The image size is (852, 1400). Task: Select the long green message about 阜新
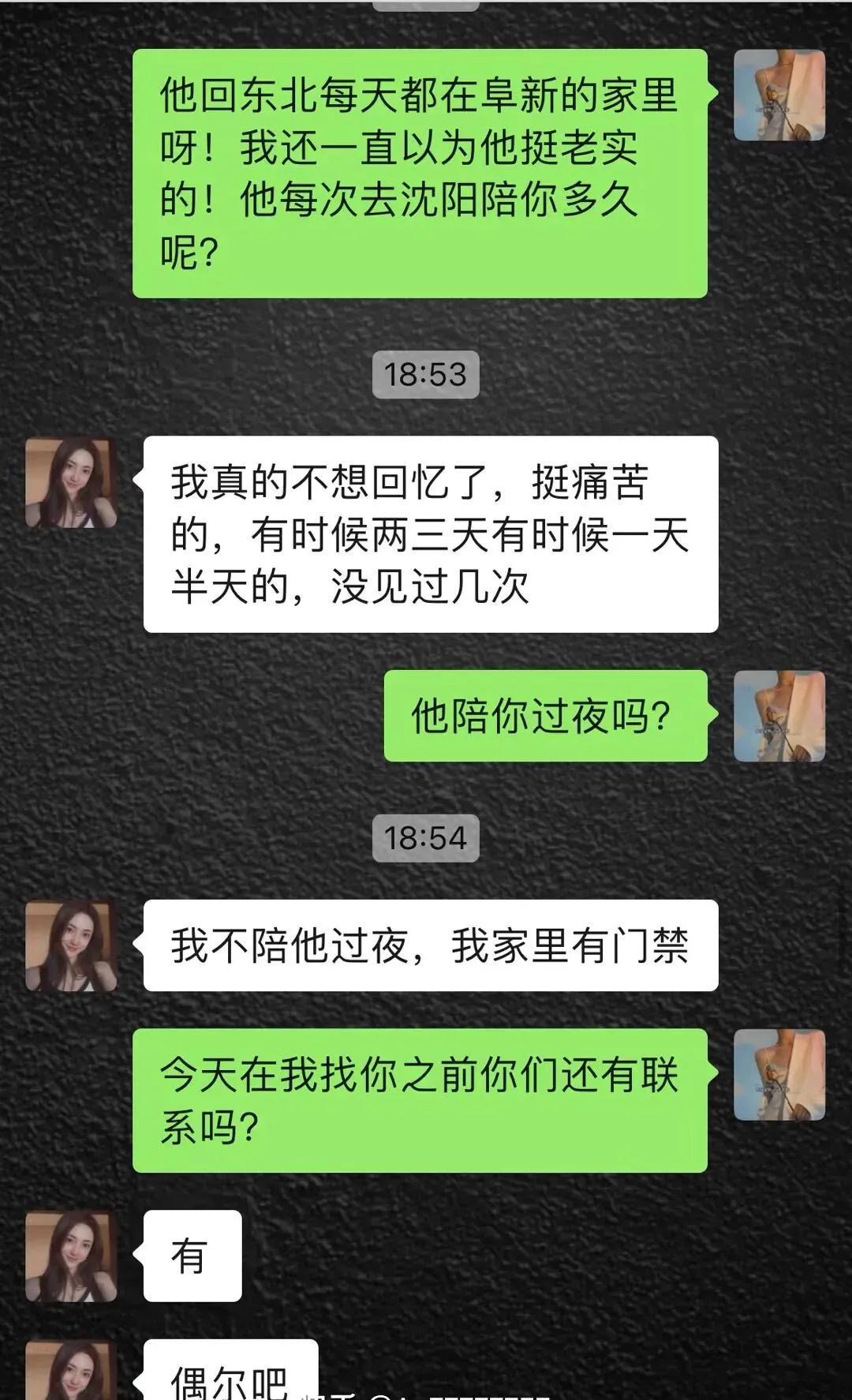[426, 174]
